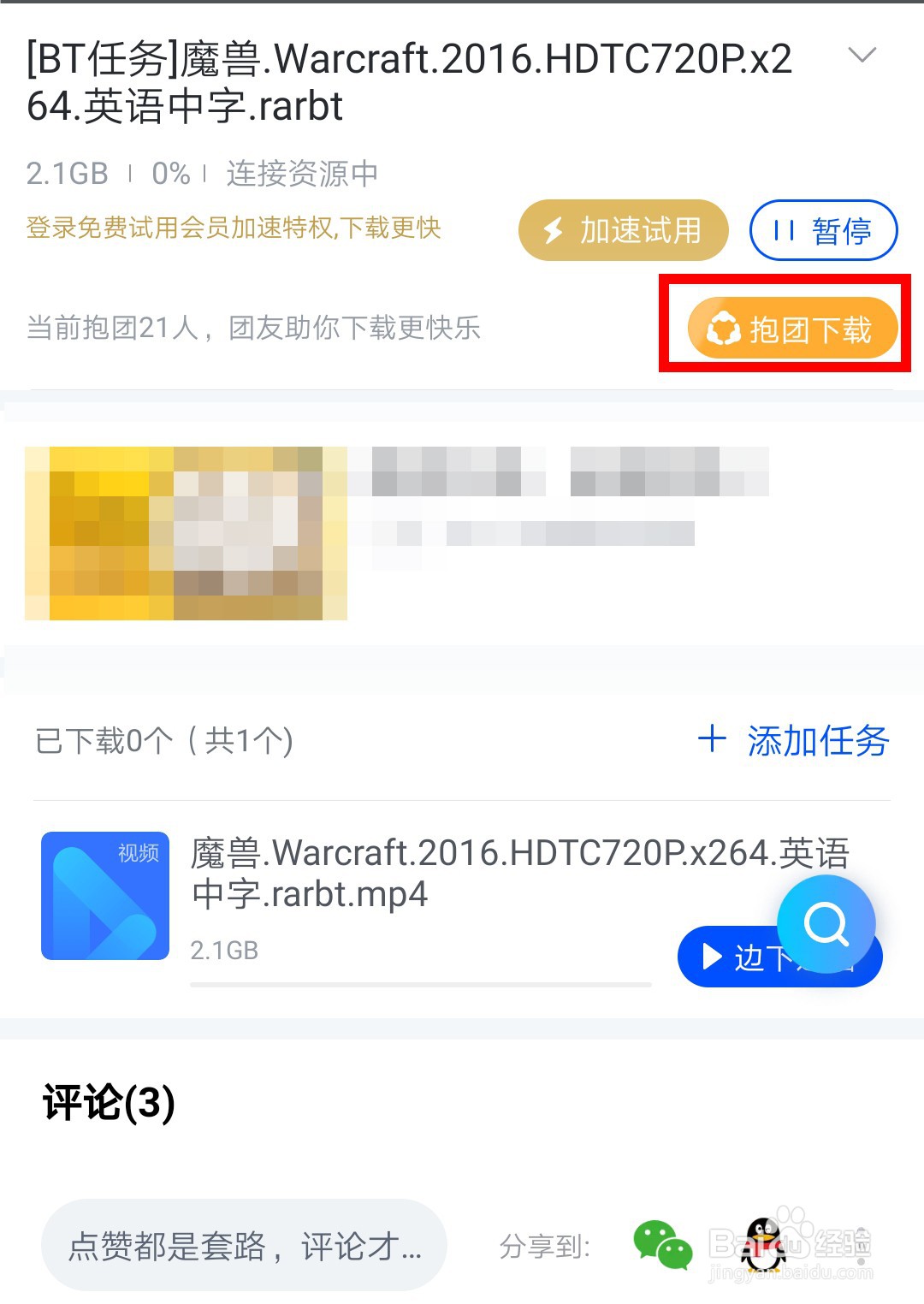The height and width of the screenshot is (1304, 924).
Task: Click the play triangle on 边下载 button
Action: coord(710,957)
